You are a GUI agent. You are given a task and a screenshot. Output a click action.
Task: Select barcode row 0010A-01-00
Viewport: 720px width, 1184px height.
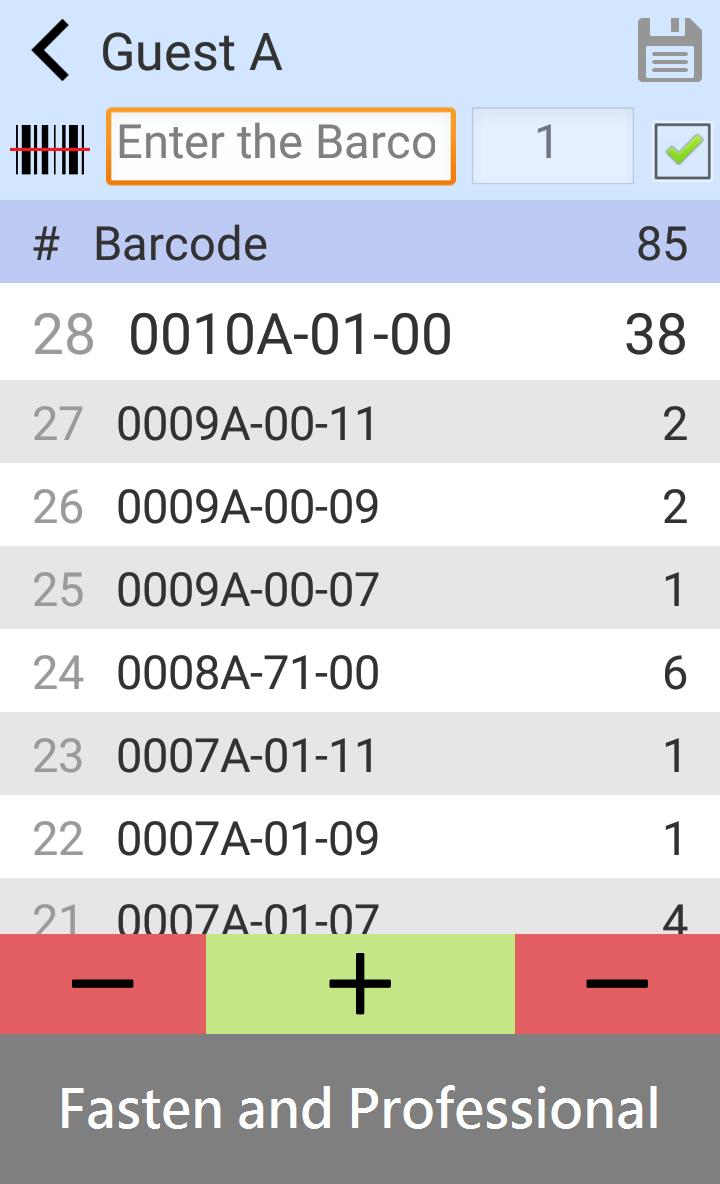(x=360, y=333)
